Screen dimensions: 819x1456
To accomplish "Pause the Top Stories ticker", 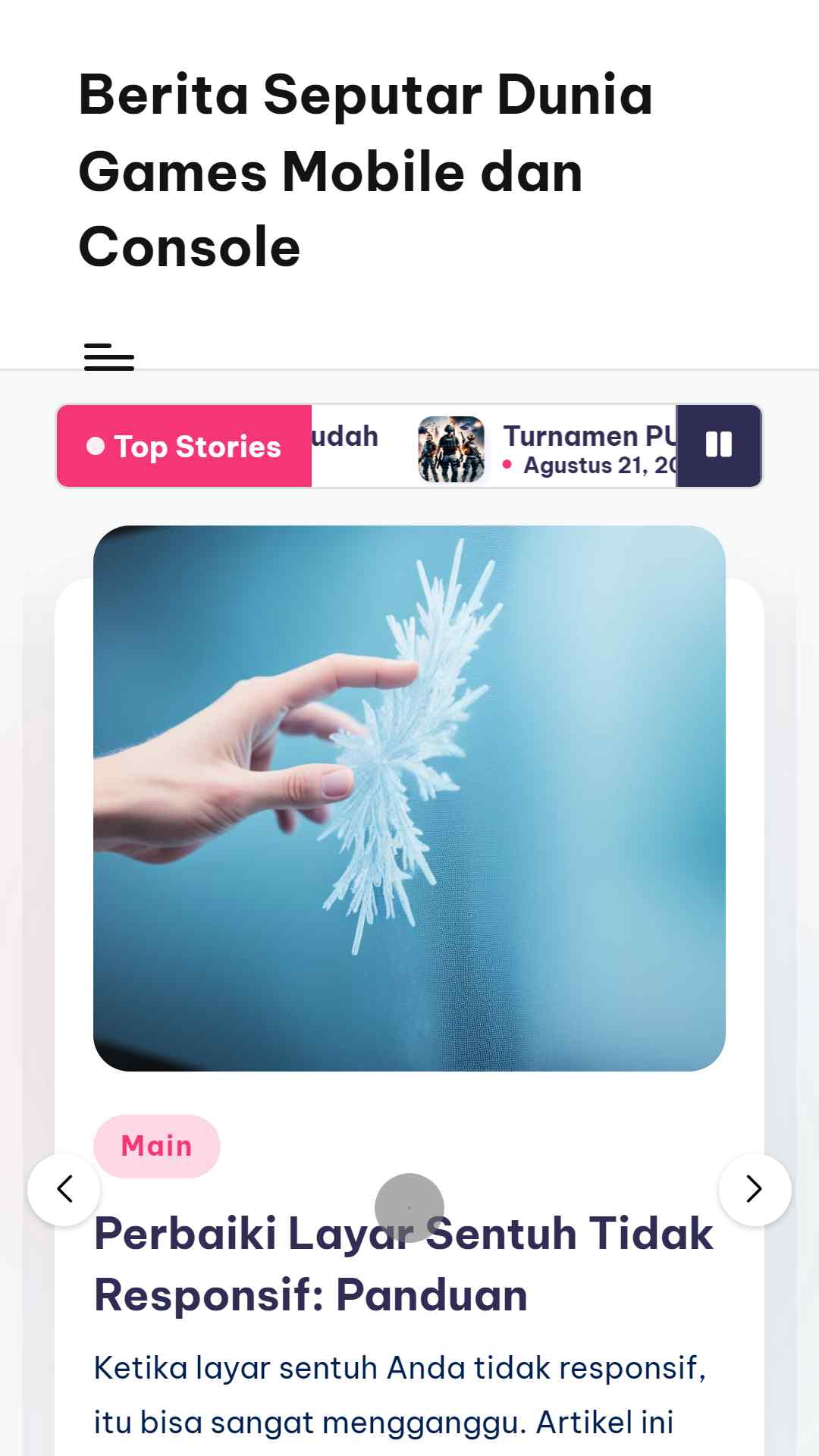I will (718, 445).
